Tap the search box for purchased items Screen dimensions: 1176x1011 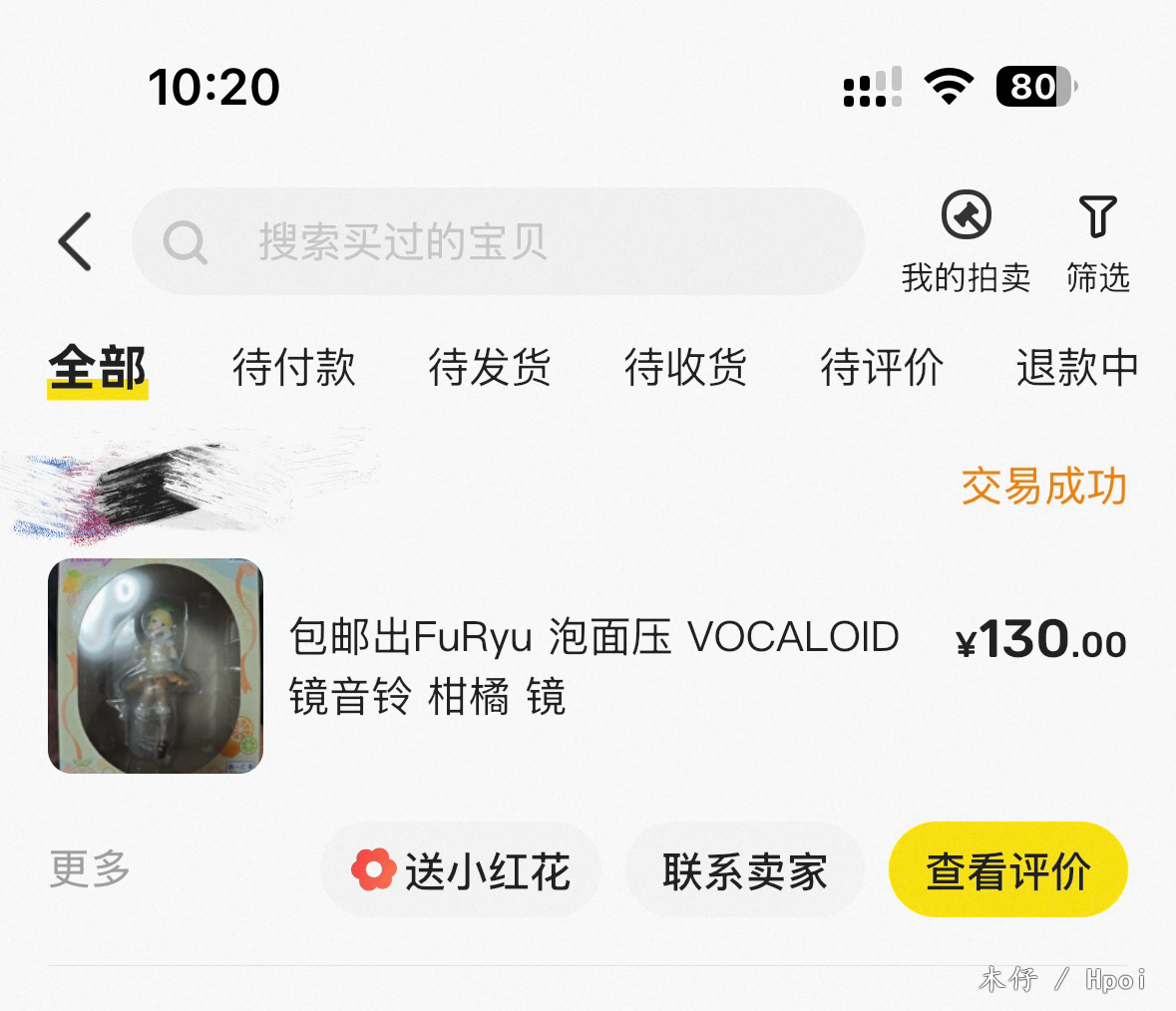tap(497, 241)
